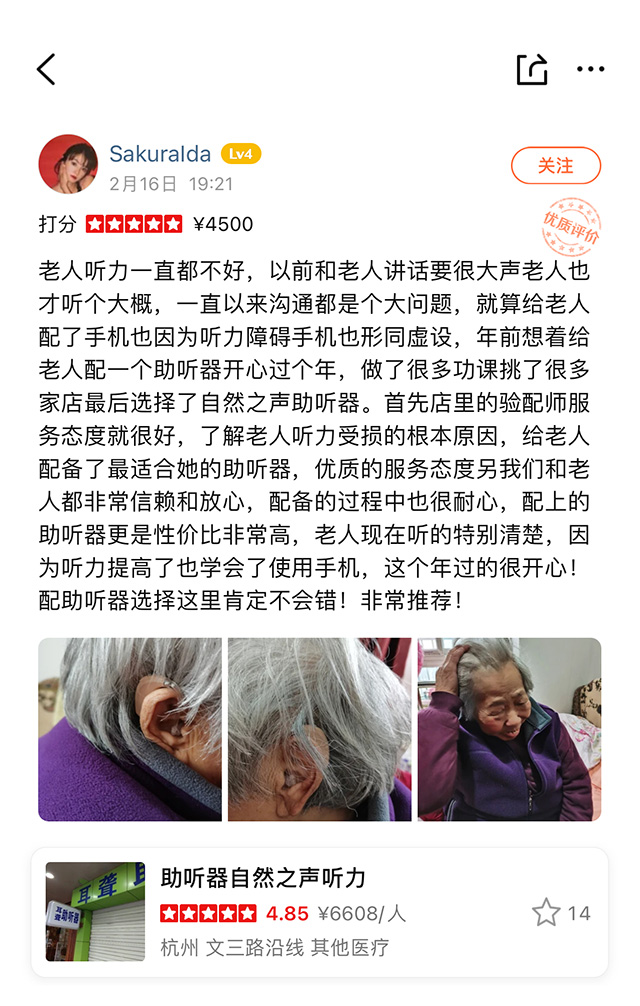Go back using the top-left arrow

click(46, 69)
